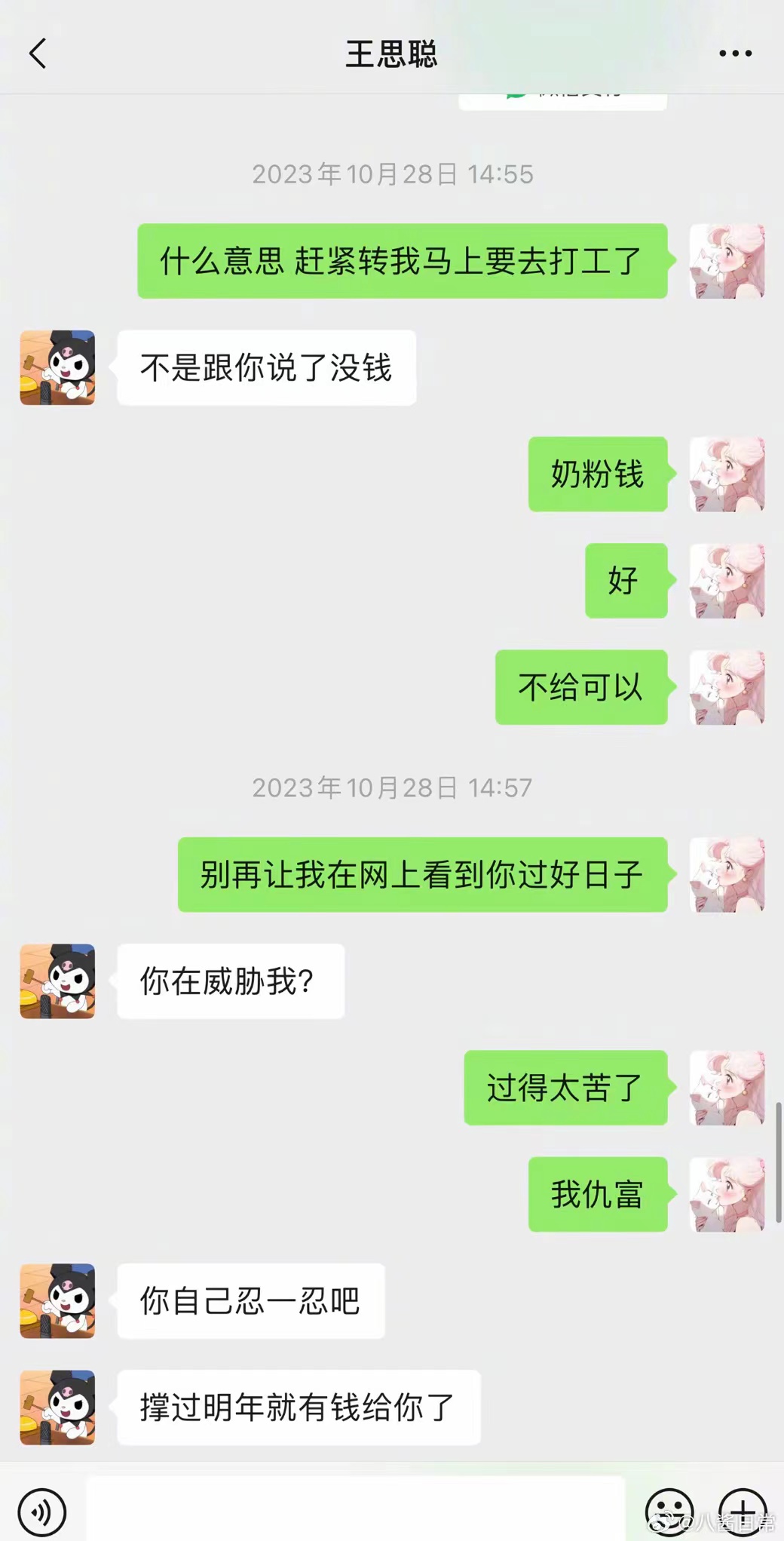Screen dimensions: 784x1541
Task: Tap the bubble '我仇富'
Action: pyautogui.click(x=599, y=1196)
